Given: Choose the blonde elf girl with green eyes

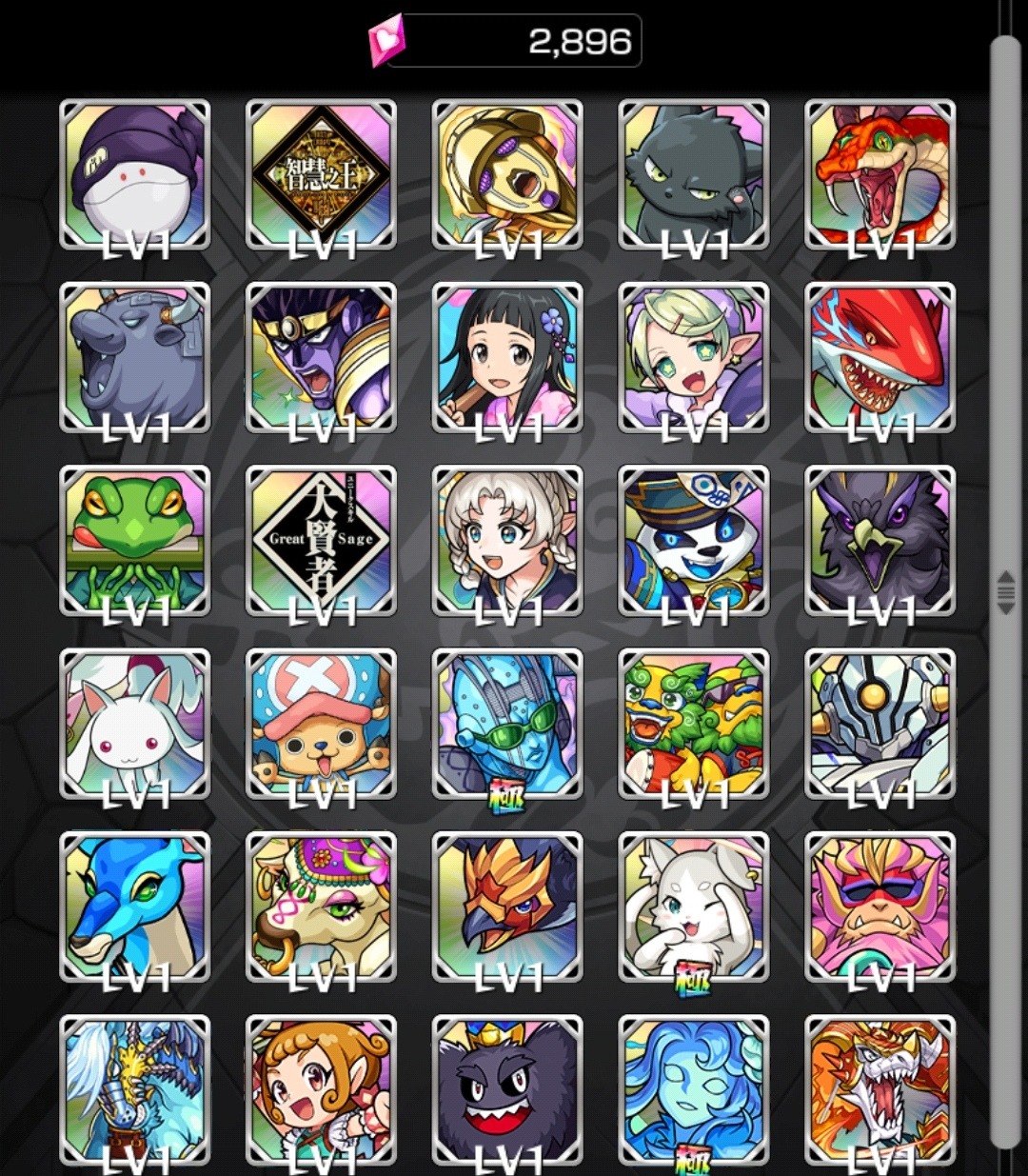Looking at the screenshot, I should (x=694, y=357).
